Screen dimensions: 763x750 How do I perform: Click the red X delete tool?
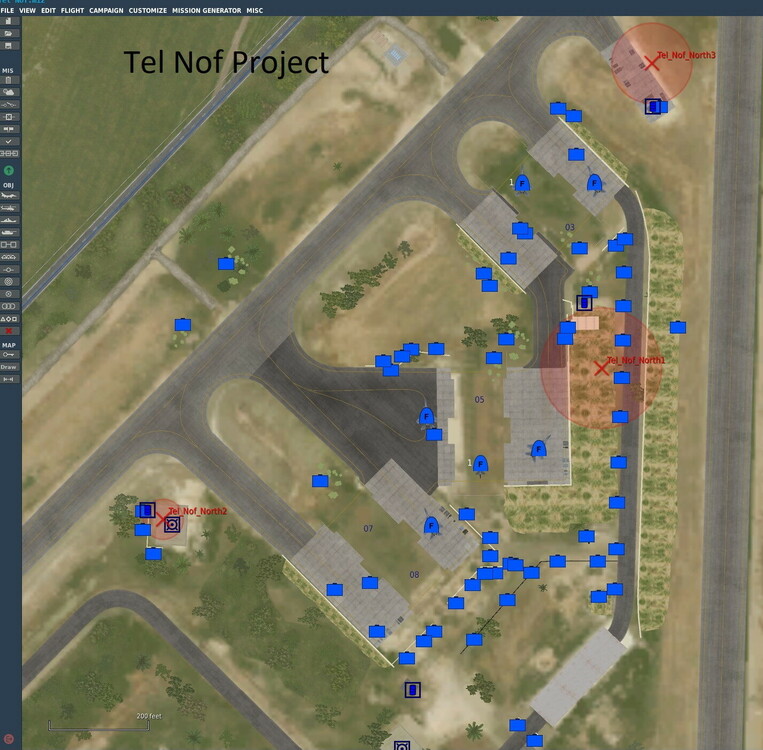click(9, 330)
